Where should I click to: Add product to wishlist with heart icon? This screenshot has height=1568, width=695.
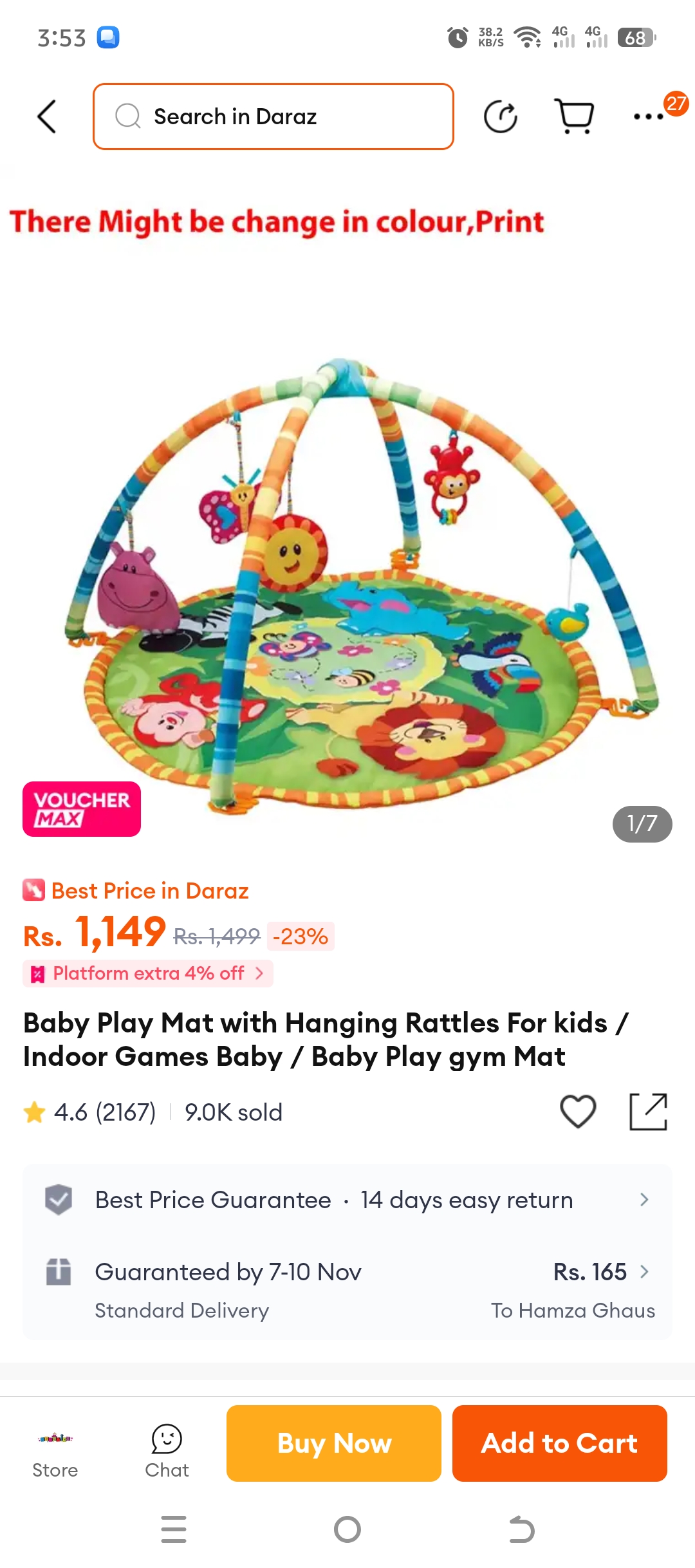(578, 1112)
